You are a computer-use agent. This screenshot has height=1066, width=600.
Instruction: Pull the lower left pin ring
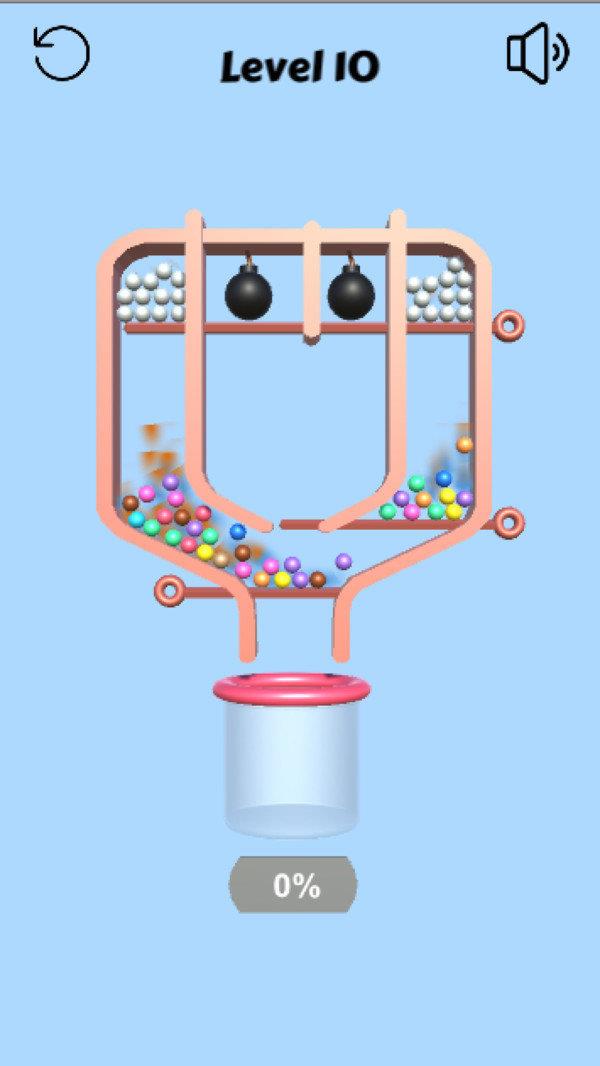click(x=169, y=591)
